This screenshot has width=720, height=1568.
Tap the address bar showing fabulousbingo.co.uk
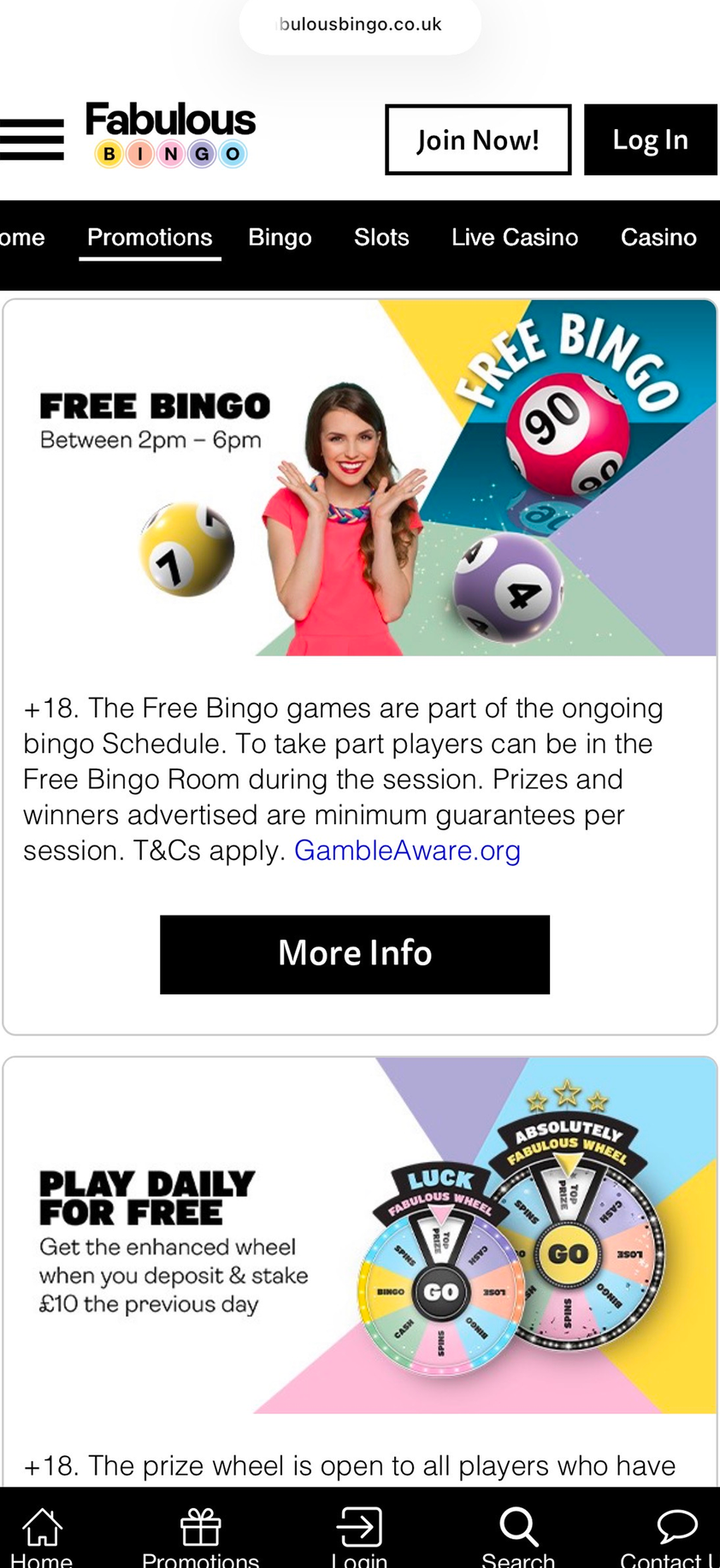[360, 24]
